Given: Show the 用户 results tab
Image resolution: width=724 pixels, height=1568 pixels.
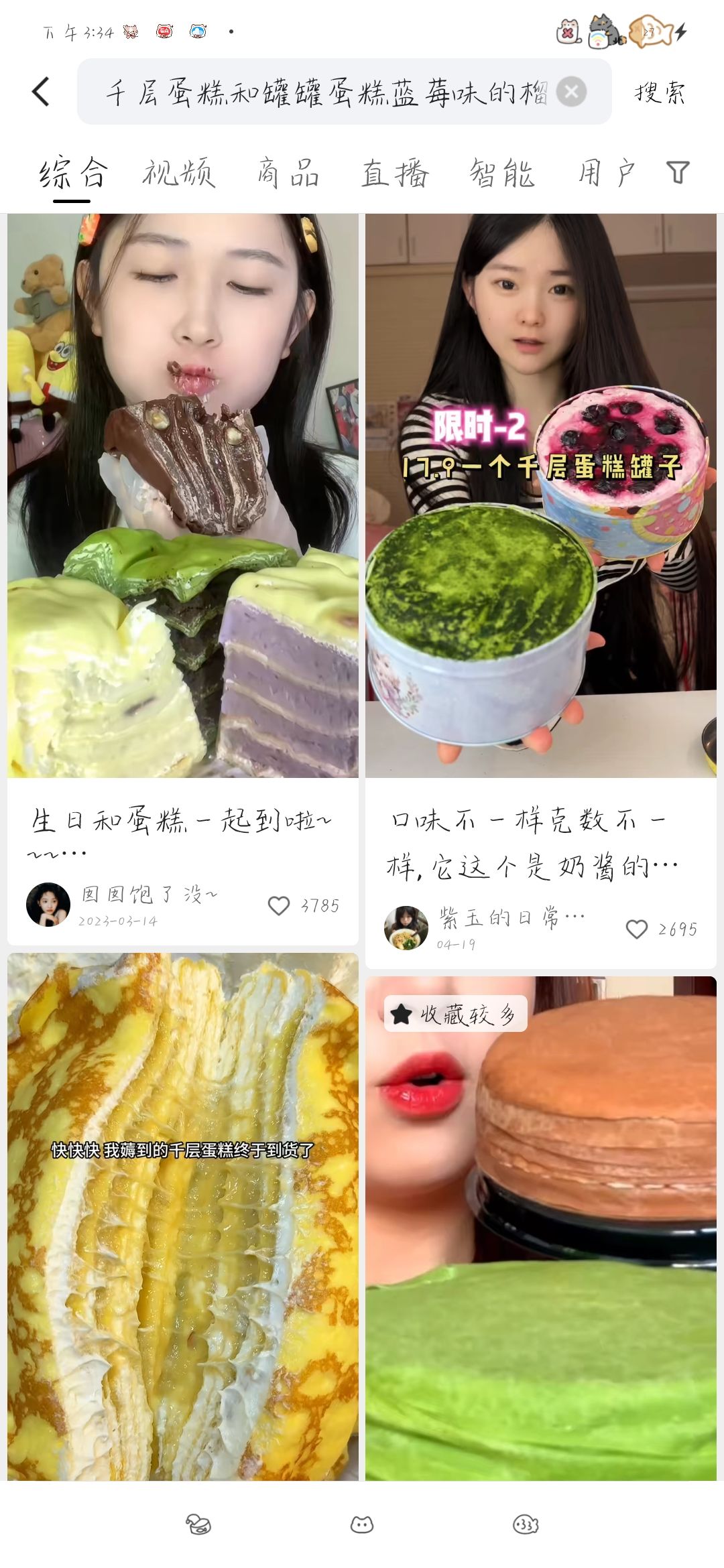Looking at the screenshot, I should pos(606,173).
